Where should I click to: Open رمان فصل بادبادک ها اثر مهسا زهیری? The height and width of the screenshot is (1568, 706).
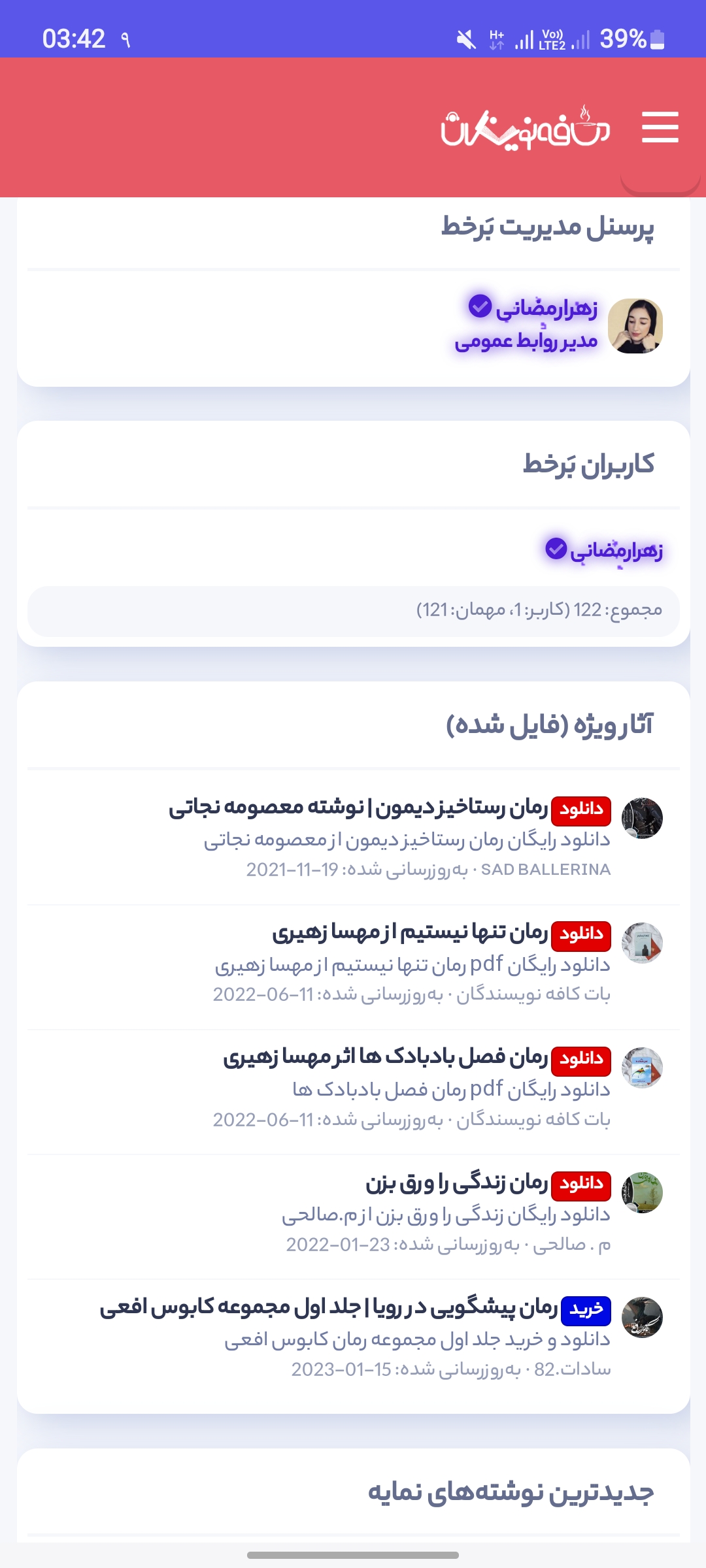tap(386, 1058)
